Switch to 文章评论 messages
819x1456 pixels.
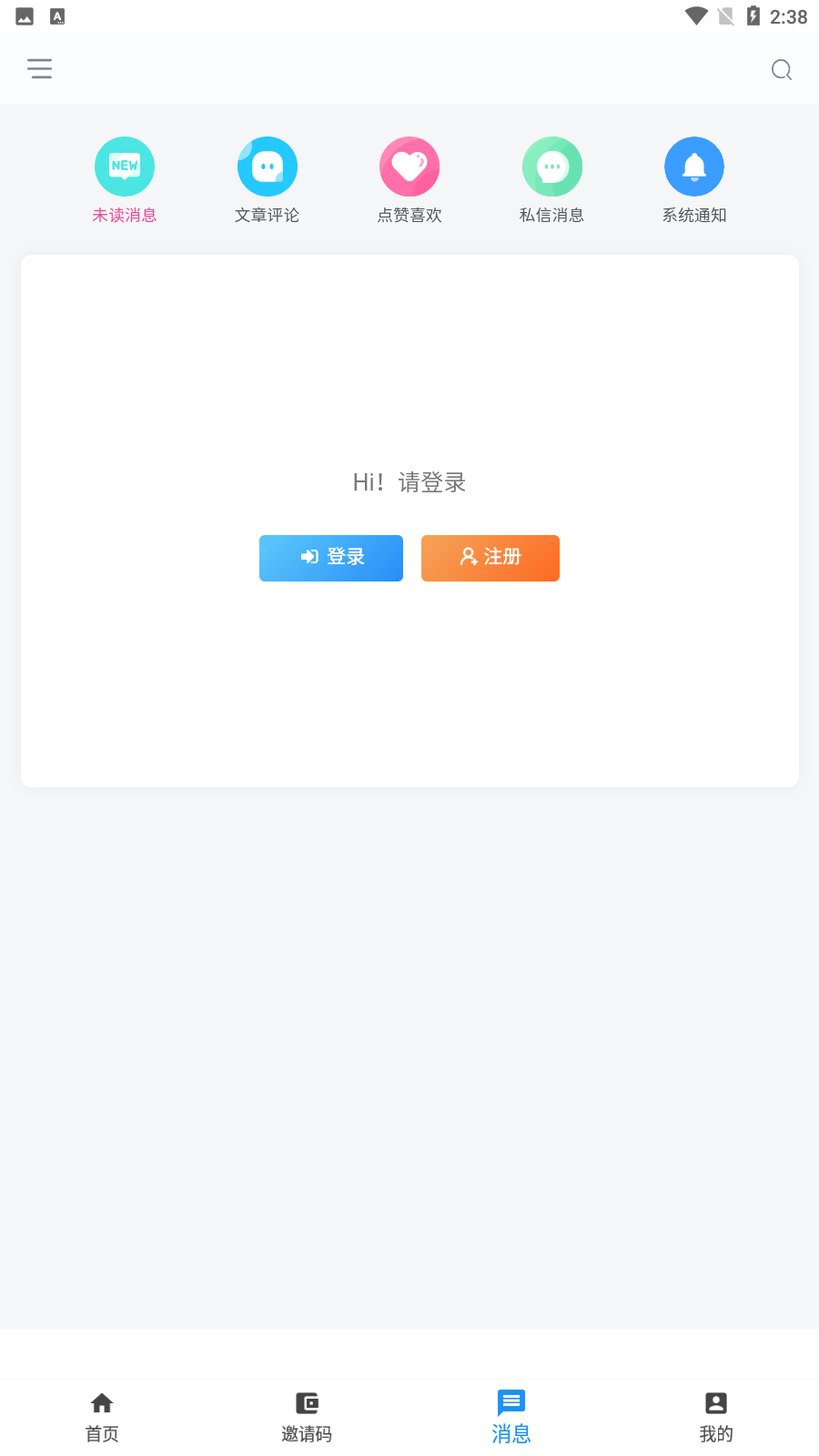[x=267, y=180]
